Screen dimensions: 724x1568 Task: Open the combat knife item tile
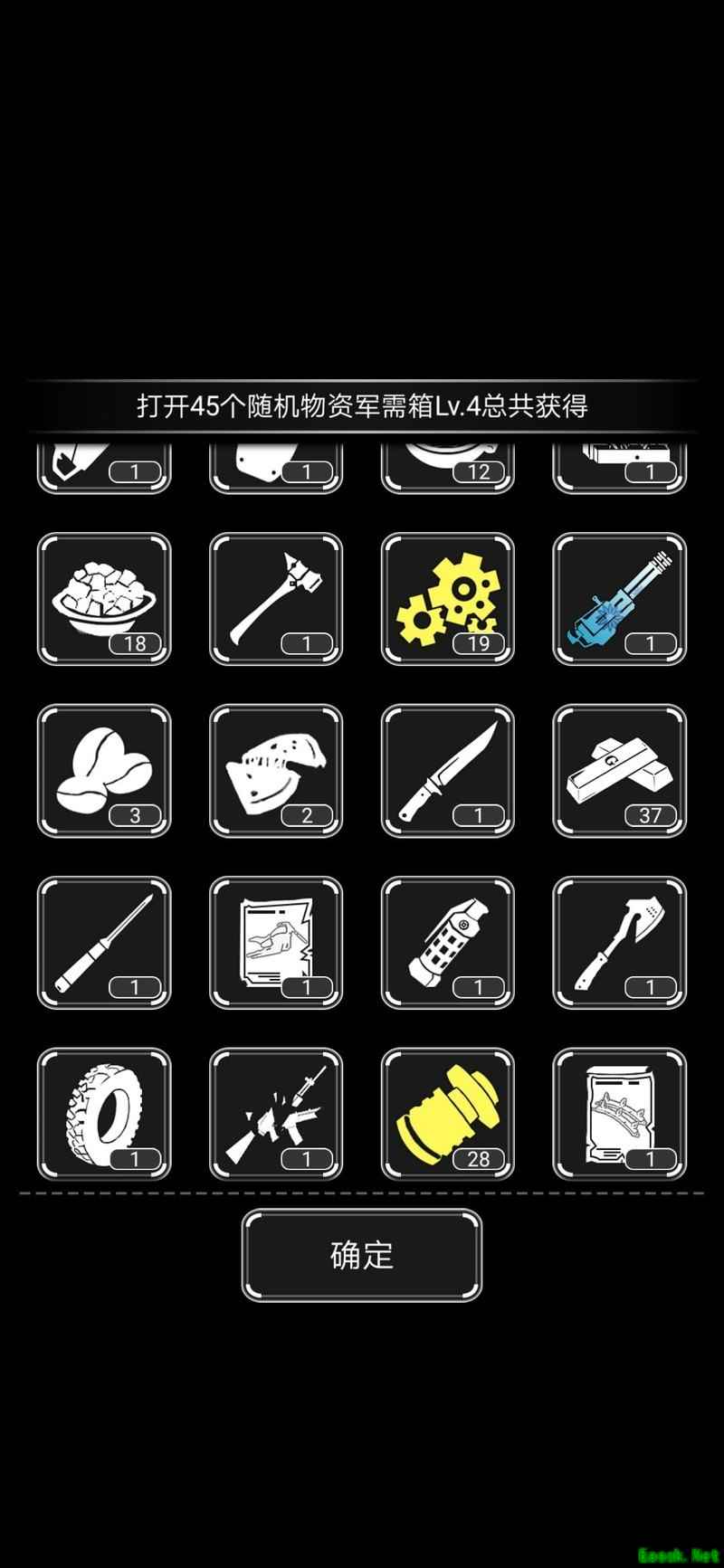[x=448, y=771]
